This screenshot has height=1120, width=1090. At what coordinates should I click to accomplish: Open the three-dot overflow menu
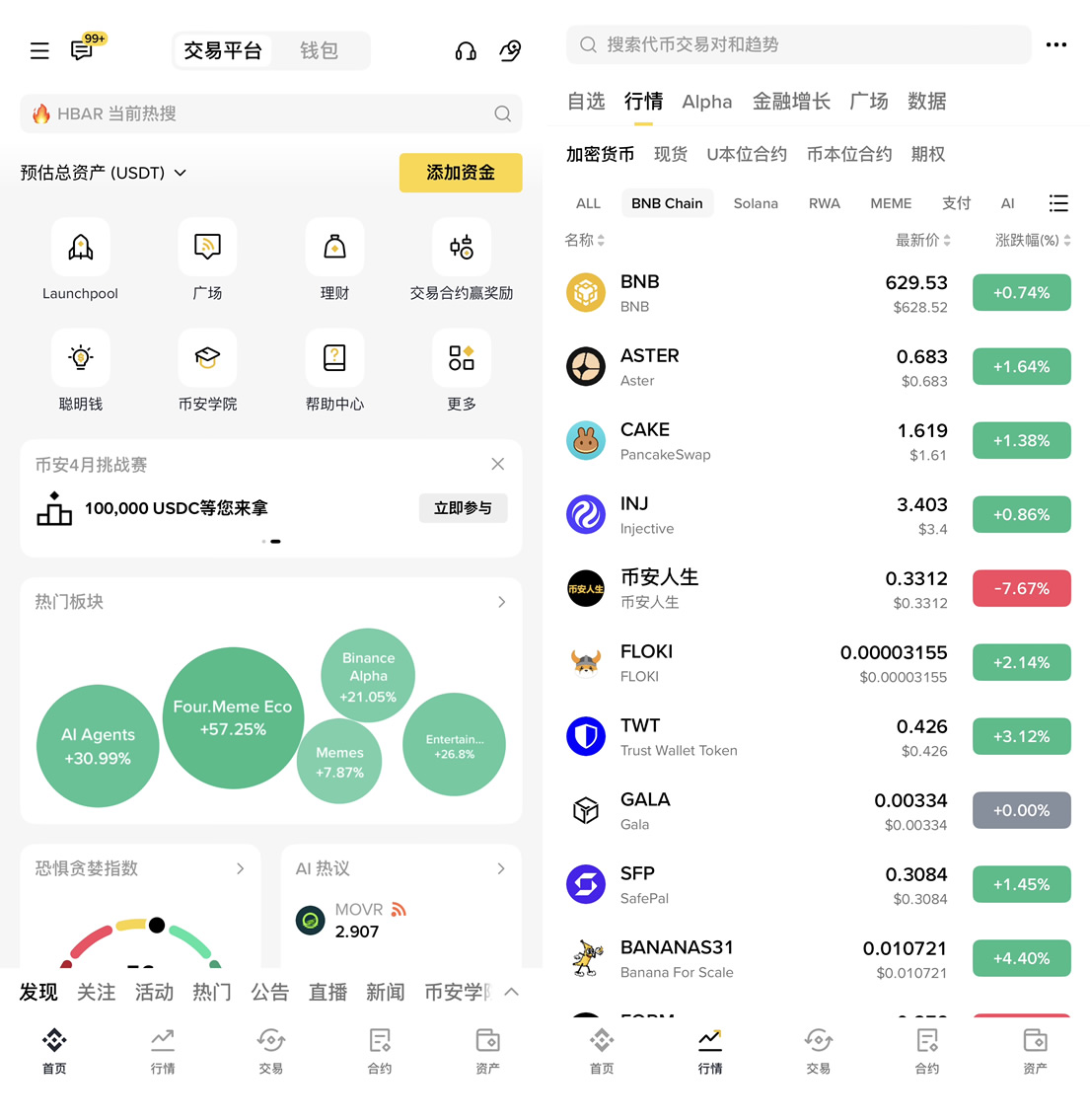point(1055,44)
